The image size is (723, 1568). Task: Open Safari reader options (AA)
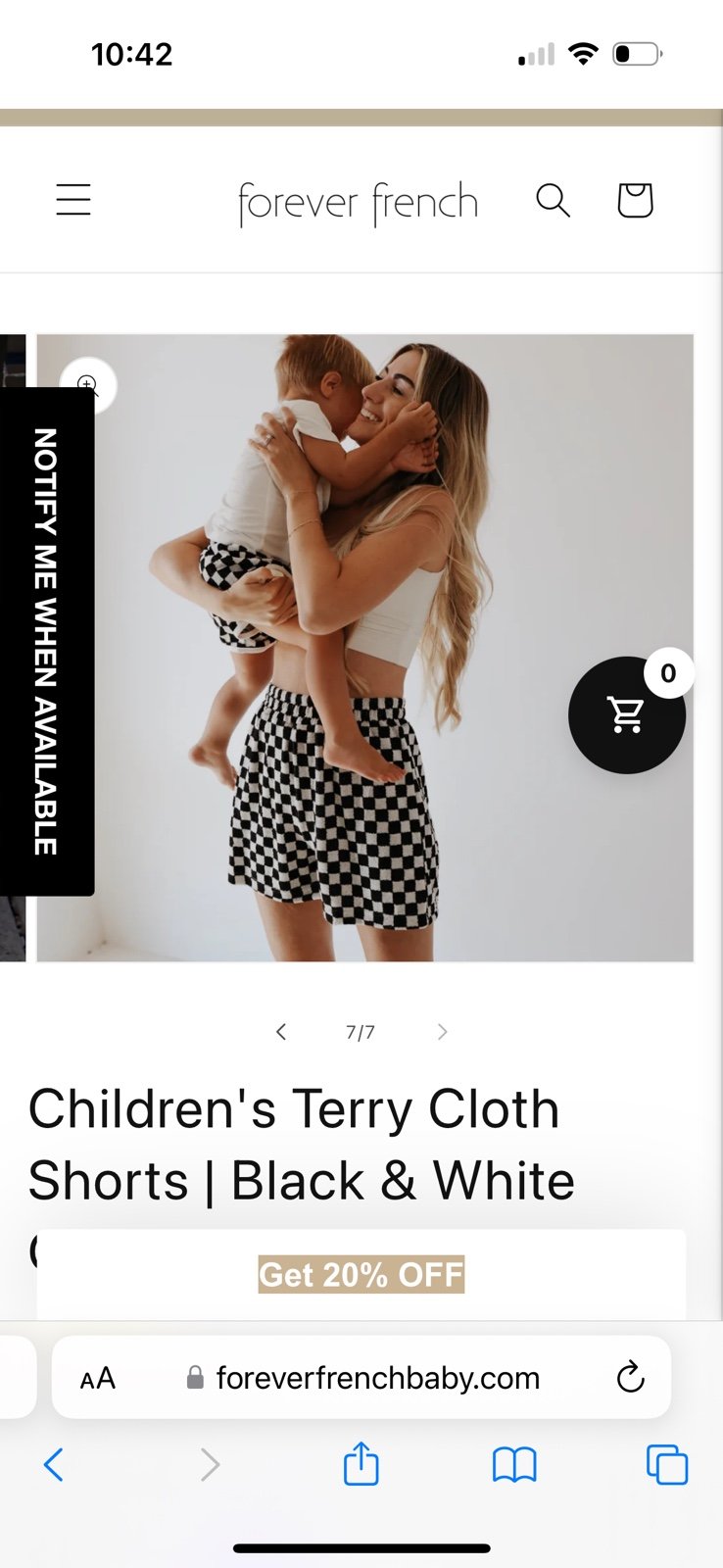[x=98, y=1378]
